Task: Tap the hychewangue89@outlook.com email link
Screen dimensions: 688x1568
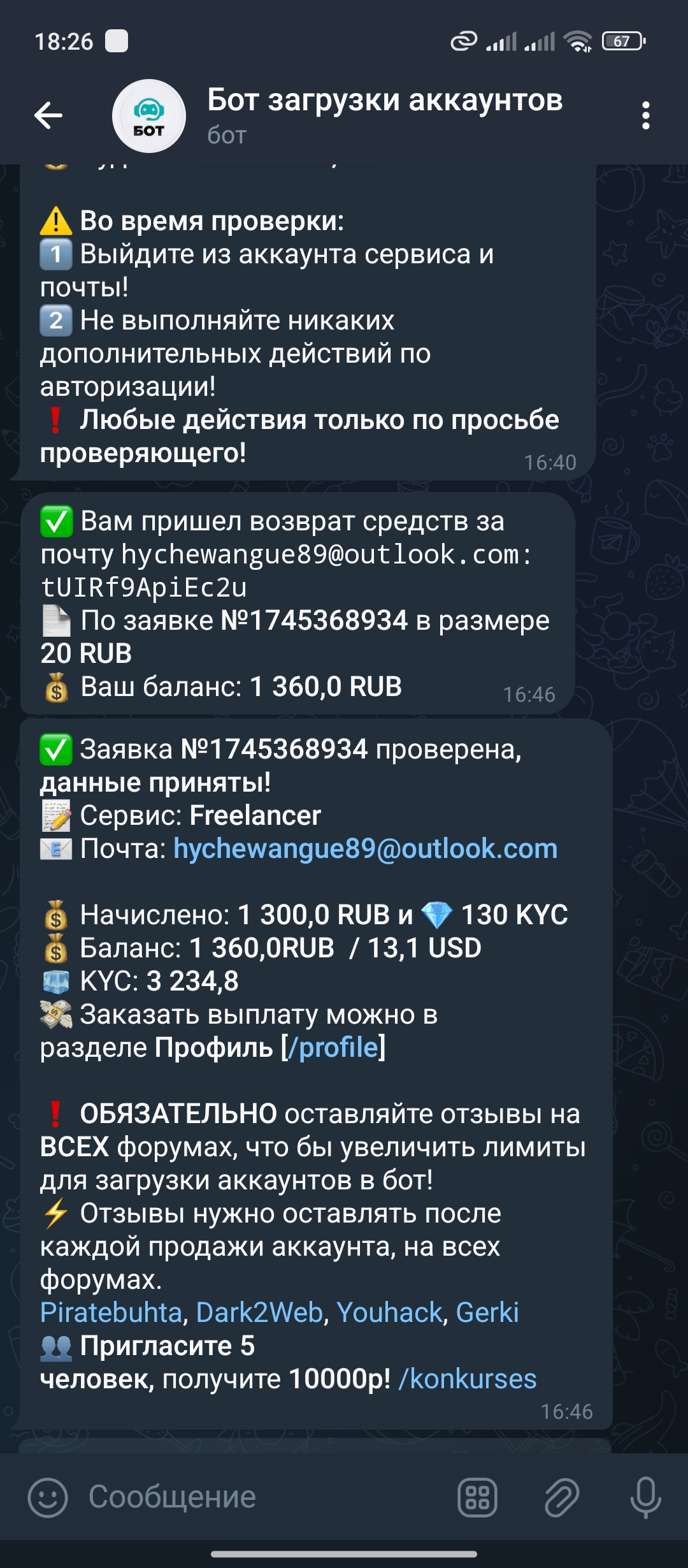Action: pos(365,849)
